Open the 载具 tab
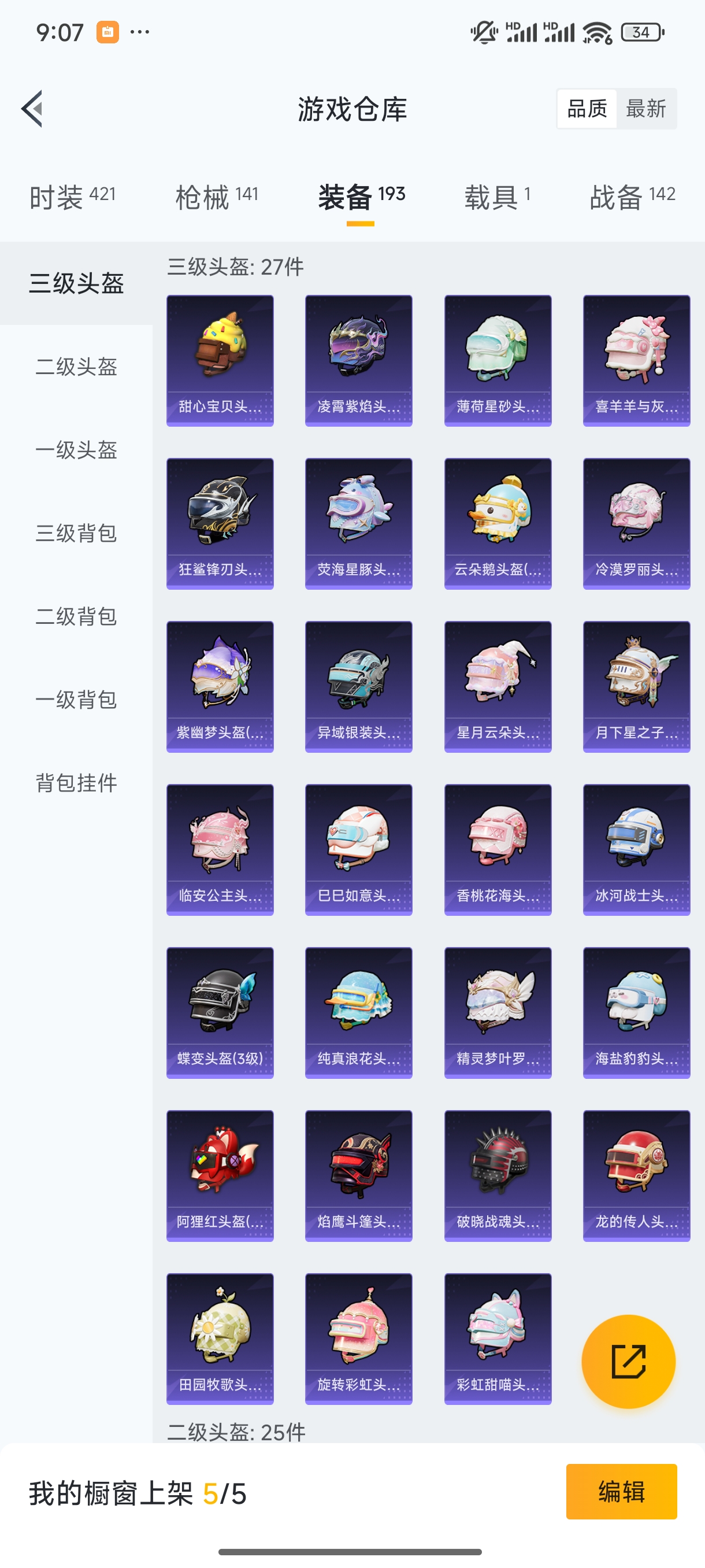 [497, 197]
